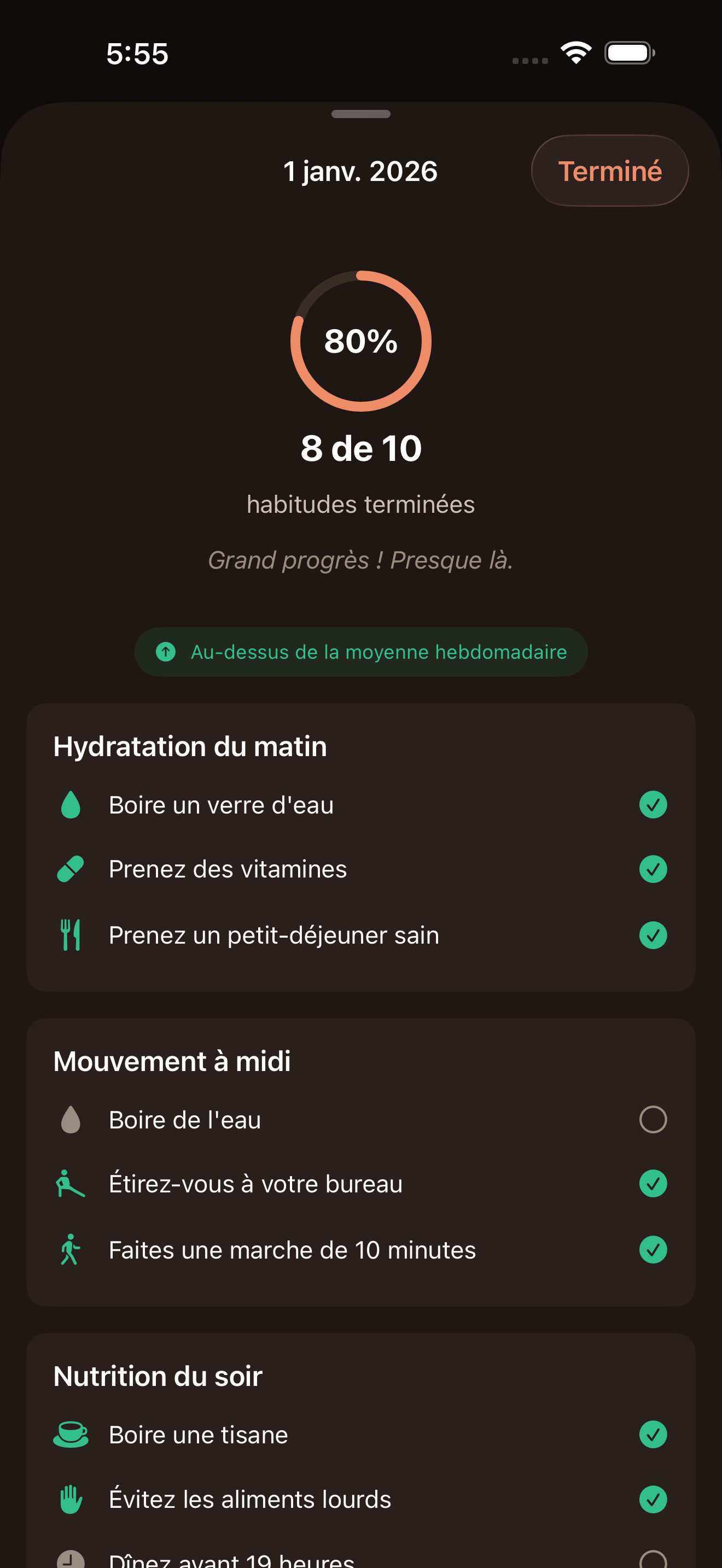
Task: Tap the Terminé button
Action: [609, 171]
